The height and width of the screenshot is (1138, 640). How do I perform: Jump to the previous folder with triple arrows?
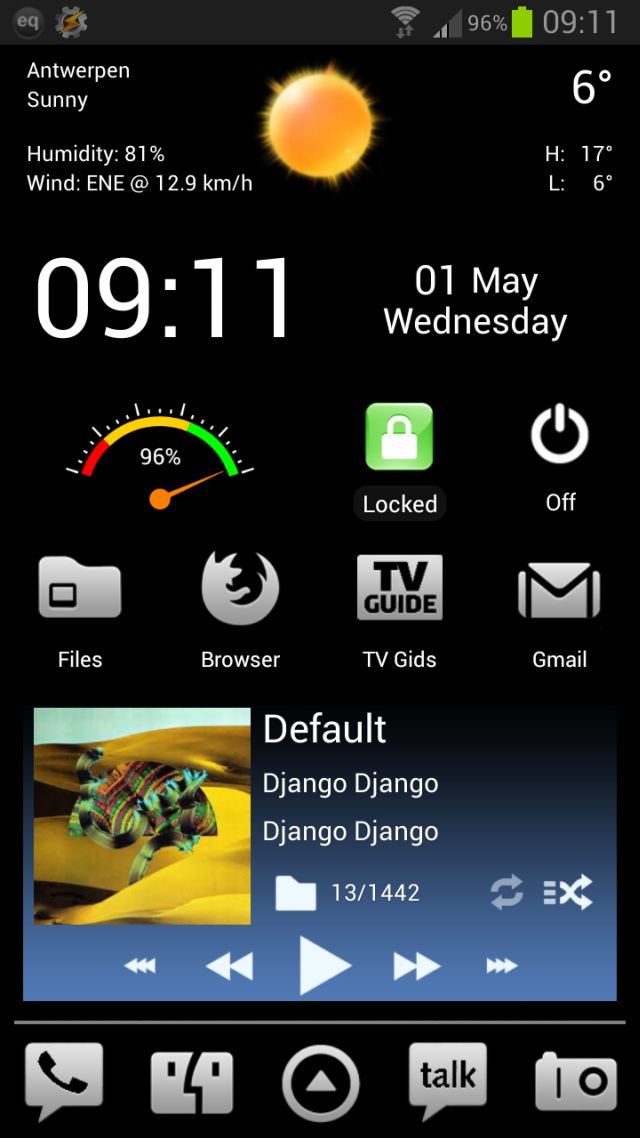(x=140, y=966)
